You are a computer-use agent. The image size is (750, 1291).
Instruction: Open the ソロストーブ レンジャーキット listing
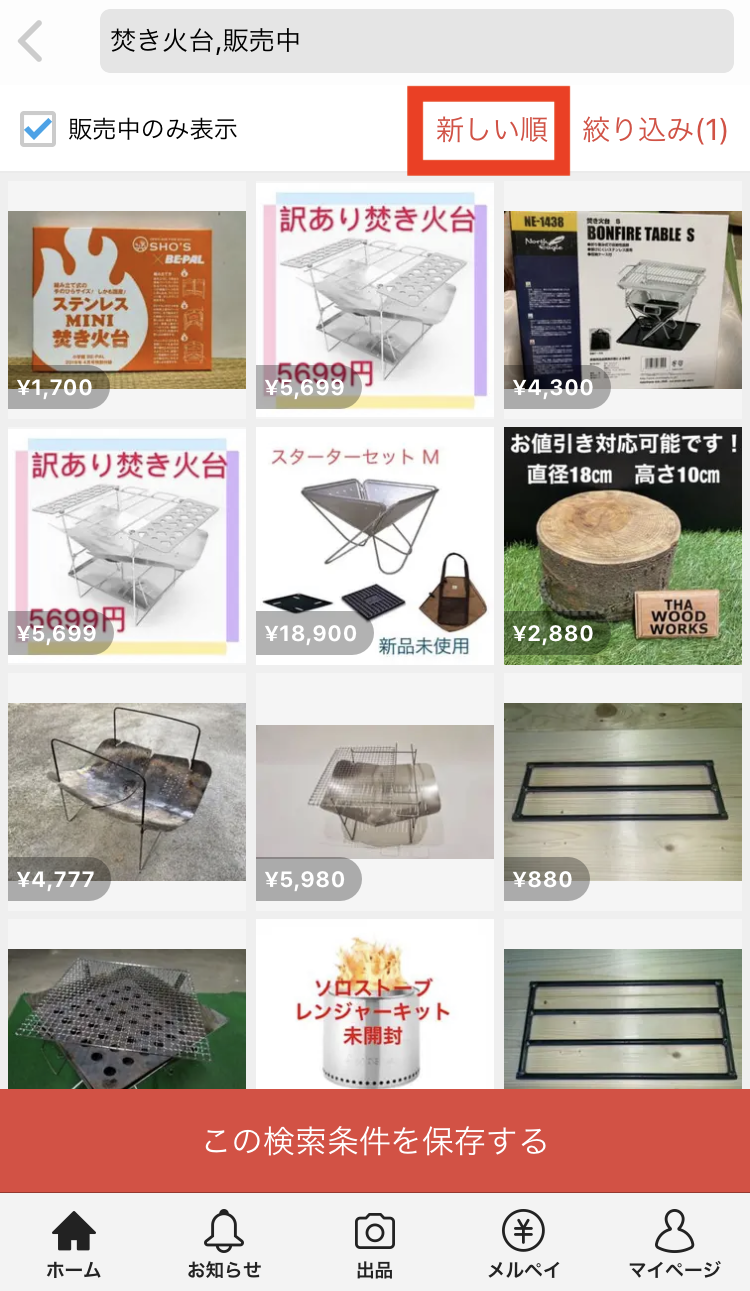(x=375, y=1005)
